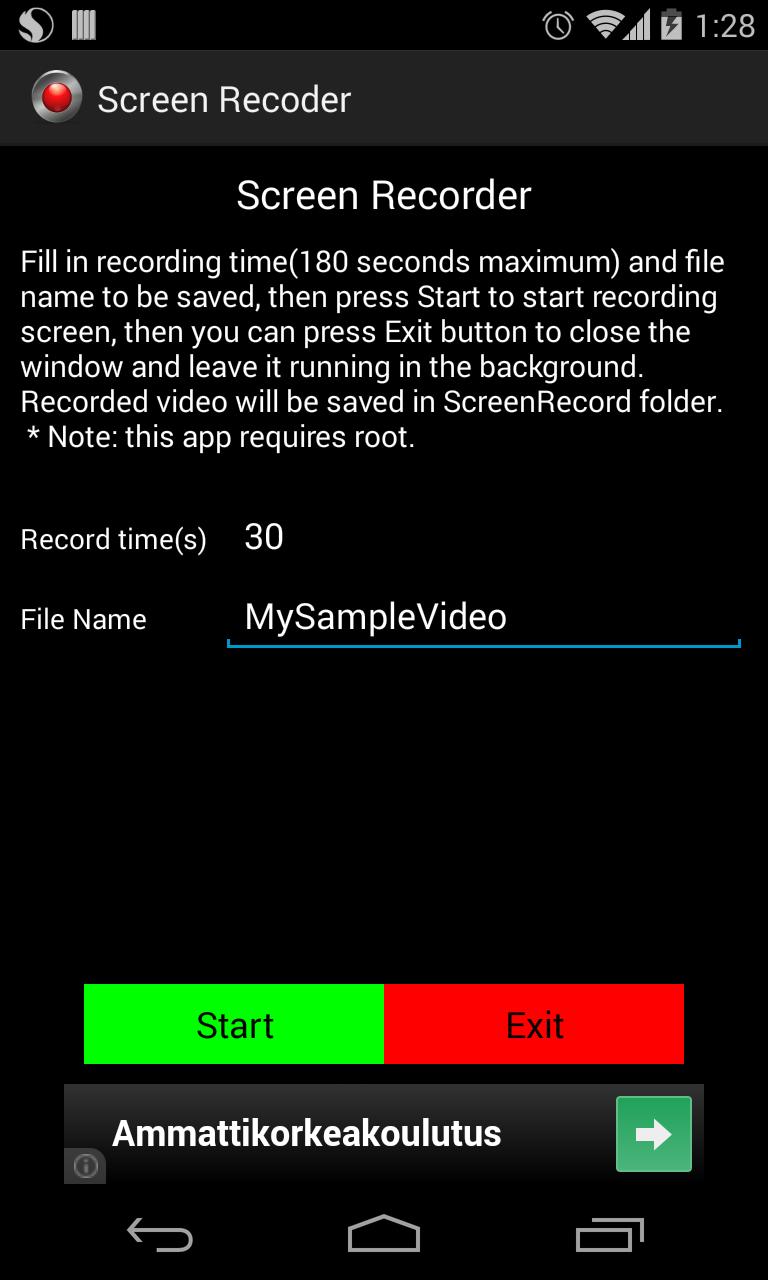The image size is (768, 1280).
Task: Tap the Screen Recorder heading text
Action: coord(383,194)
